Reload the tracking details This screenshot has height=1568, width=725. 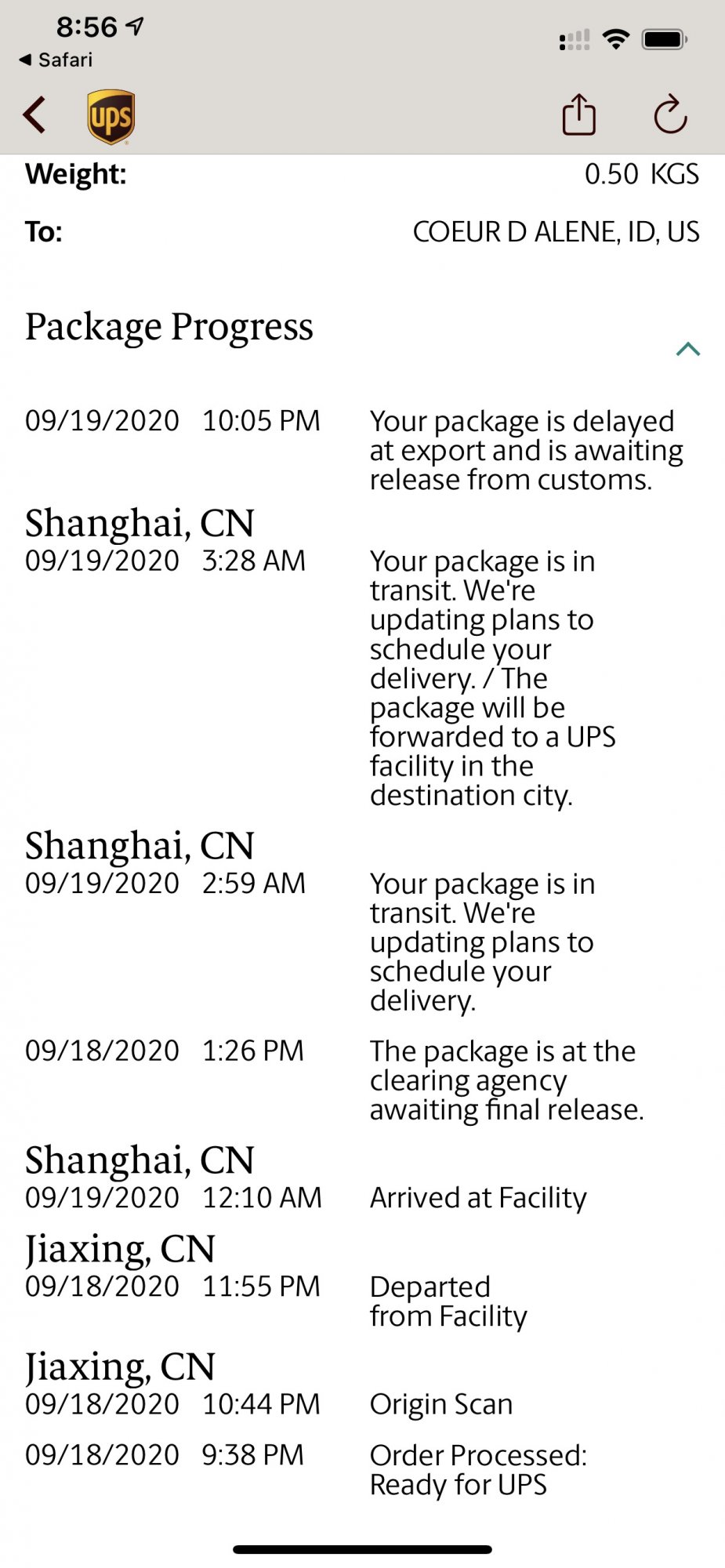[x=670, y=114]
